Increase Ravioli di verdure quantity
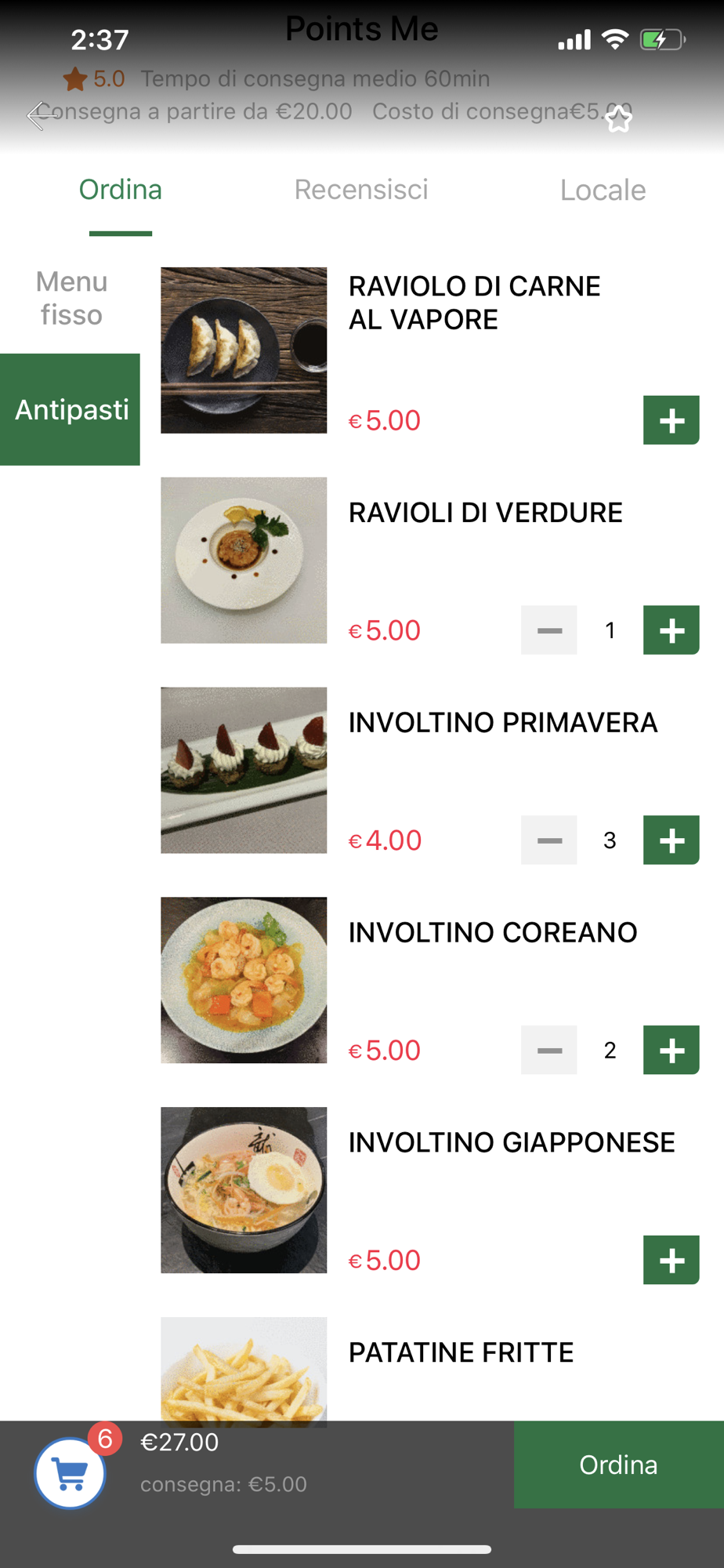The height and width of the screenshot is (1568, 724). point(671,630)
